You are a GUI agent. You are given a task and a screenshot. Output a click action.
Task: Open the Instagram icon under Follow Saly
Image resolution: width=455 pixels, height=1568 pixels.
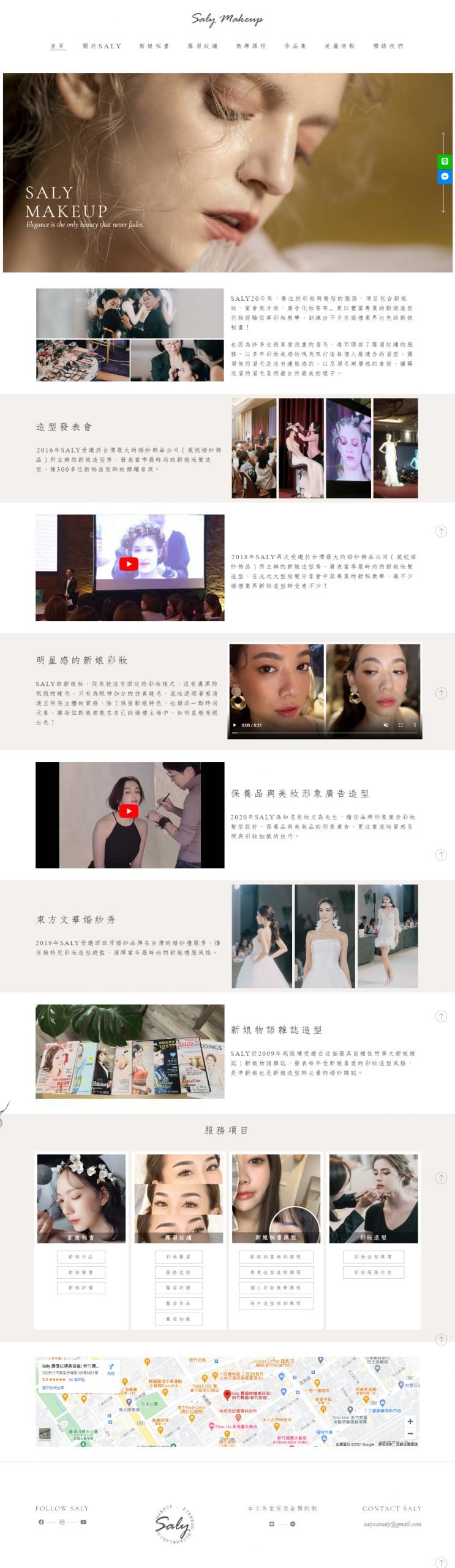click(x=62, y=1522)
